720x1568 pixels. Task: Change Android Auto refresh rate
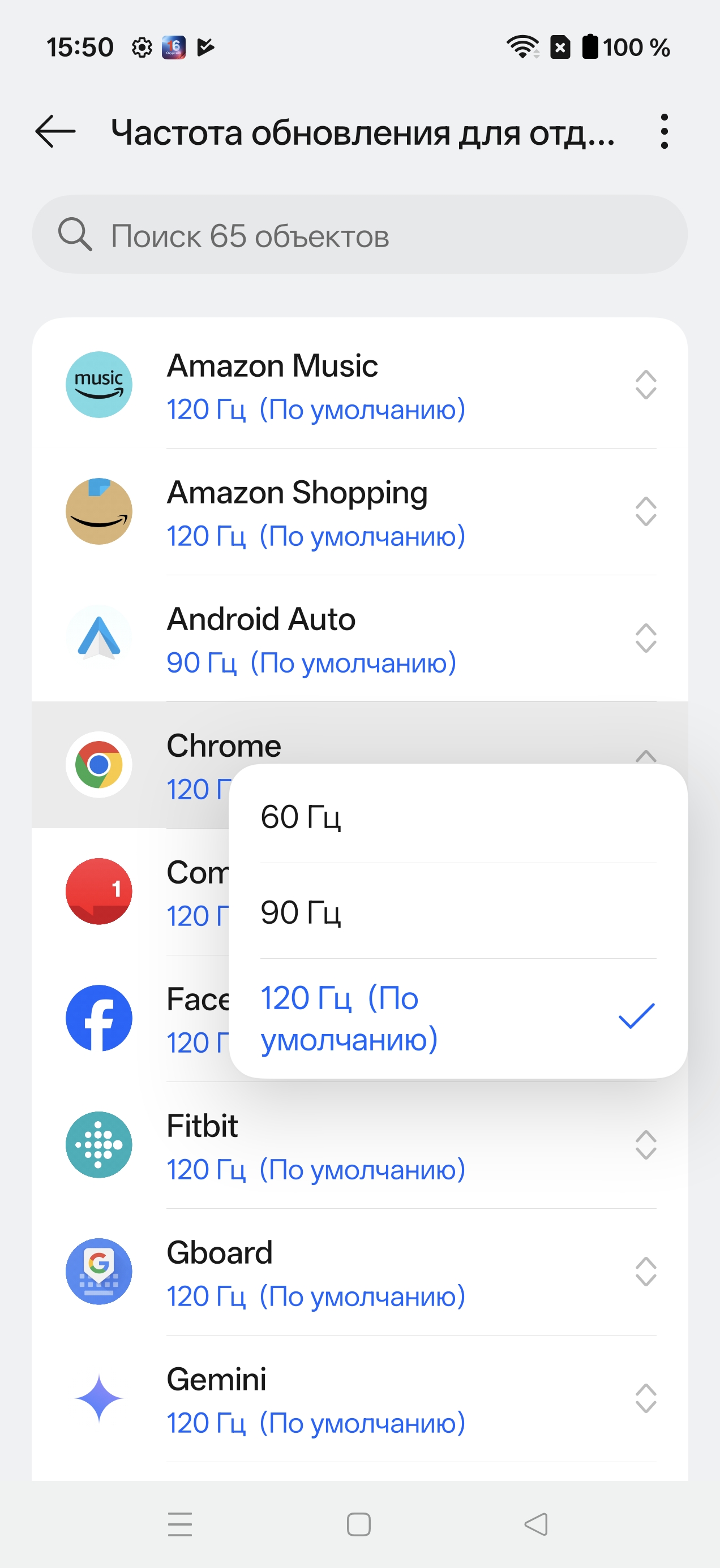click(x=645, y=638)
